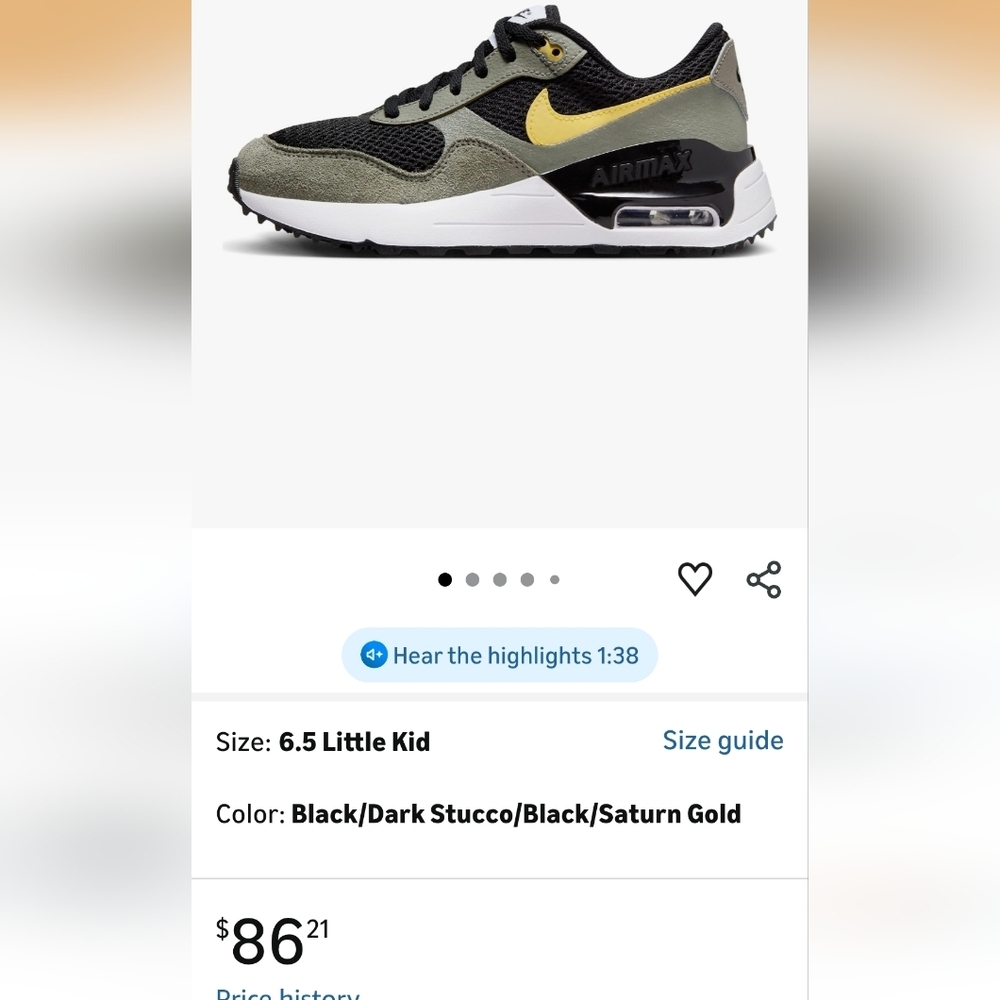The image size is (1000, 1000).
Task: Add the shoe to your favorites
Action: 695,579
